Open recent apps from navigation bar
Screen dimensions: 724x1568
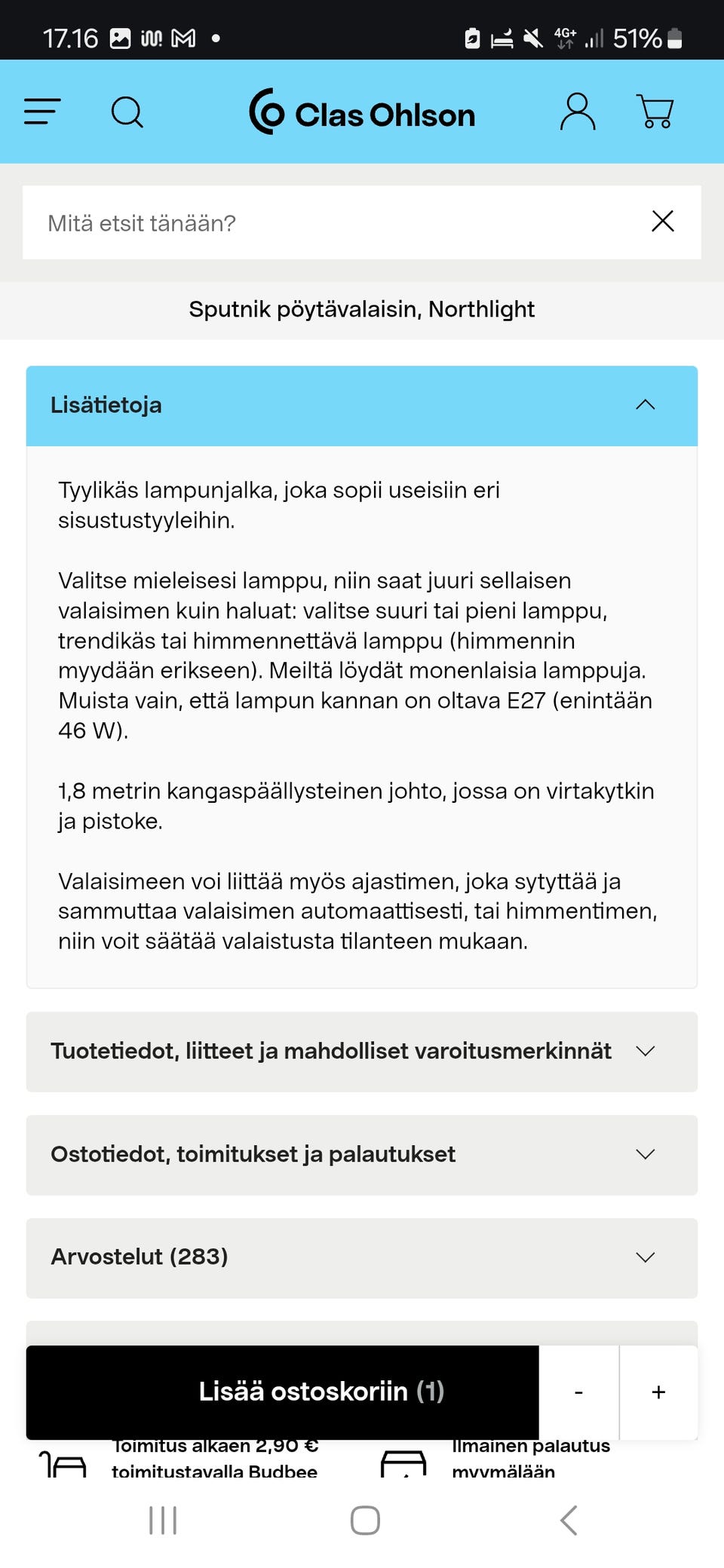click(x=162, y=1521)
